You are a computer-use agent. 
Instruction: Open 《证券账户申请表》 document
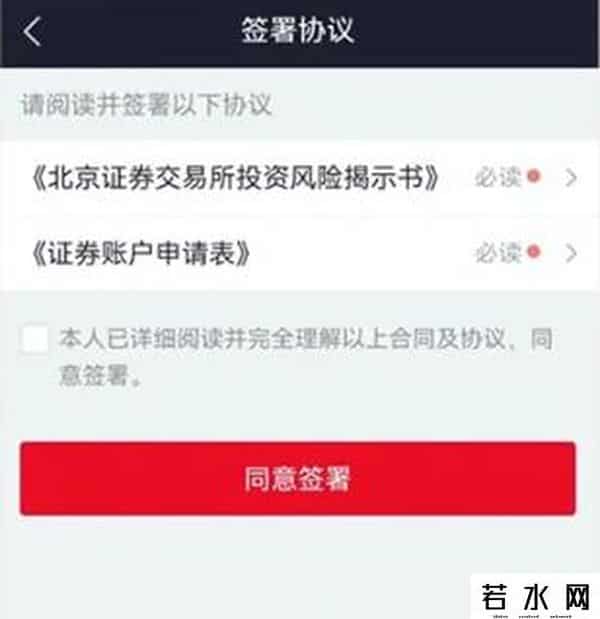pos(298,254)
